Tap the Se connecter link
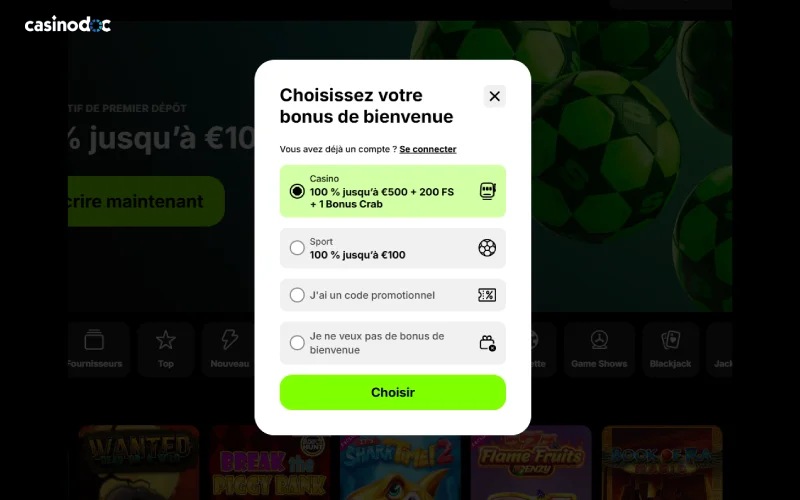Screen dimensions: 800x500 tap(427, 149)
